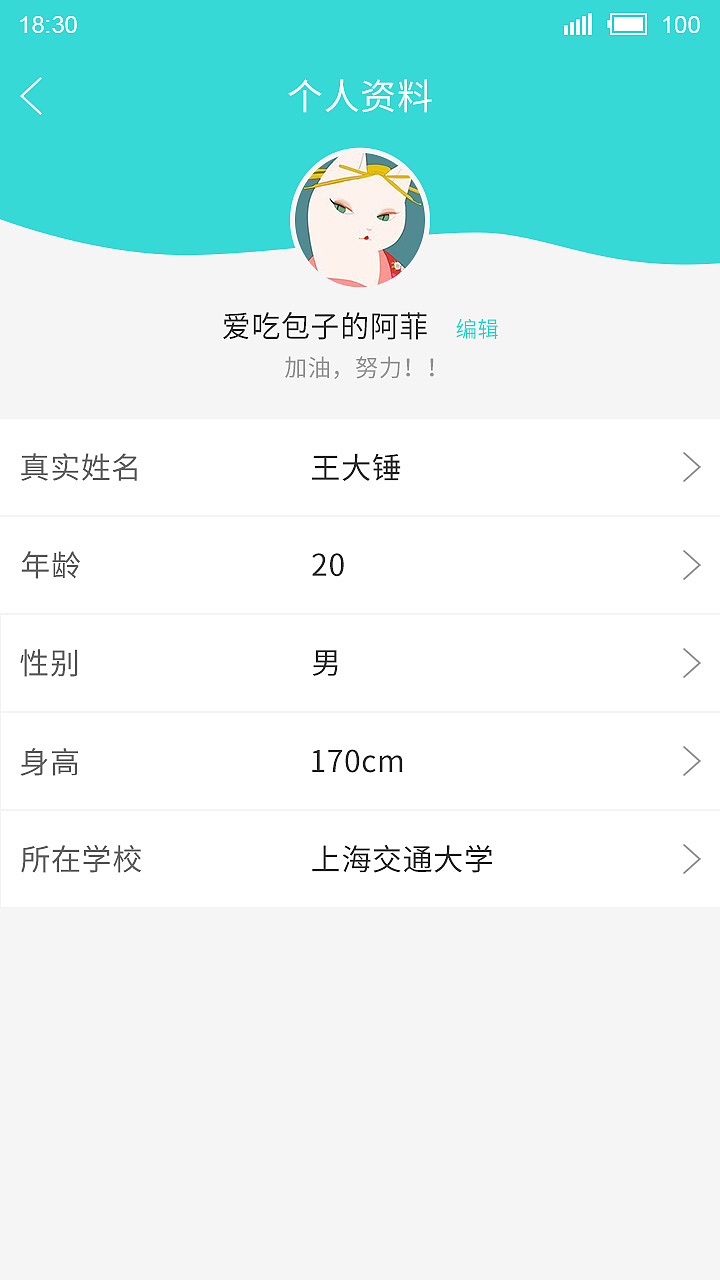Tap height value 170cm to adjust it

click(358, 761)
